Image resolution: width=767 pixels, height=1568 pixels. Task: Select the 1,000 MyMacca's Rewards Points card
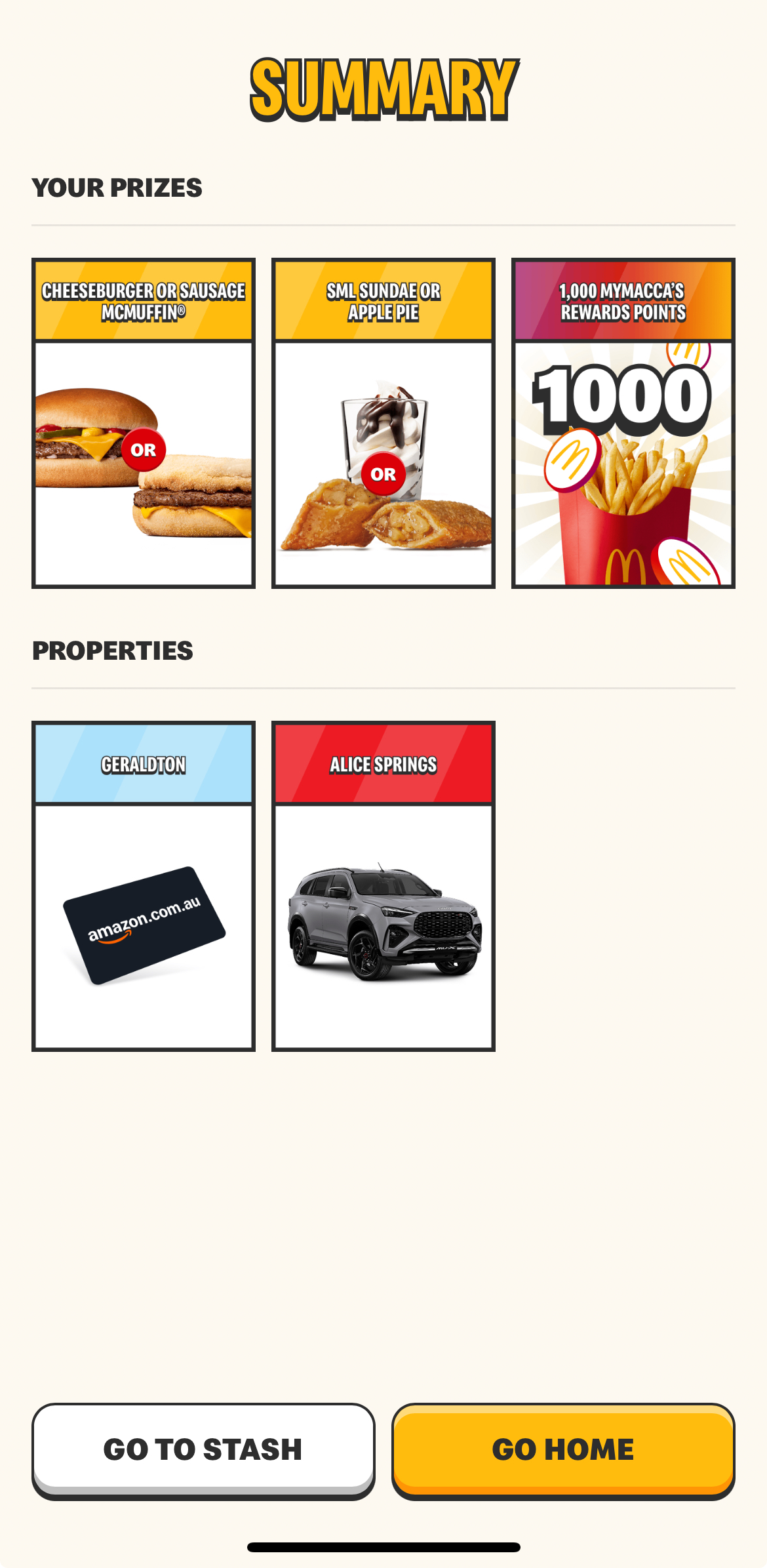coord(623,423)
